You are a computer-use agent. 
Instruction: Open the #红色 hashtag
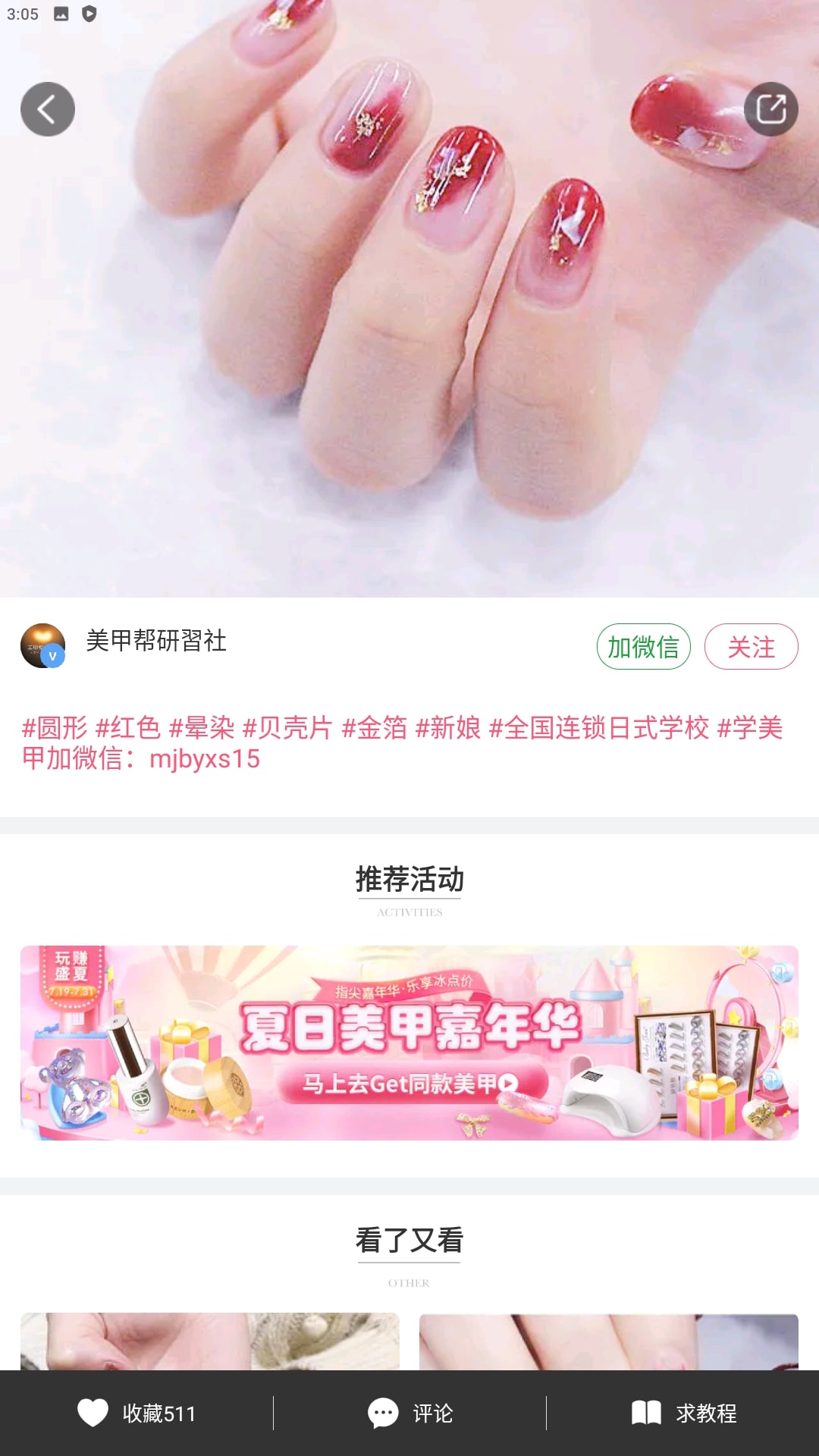pos(127,728)
